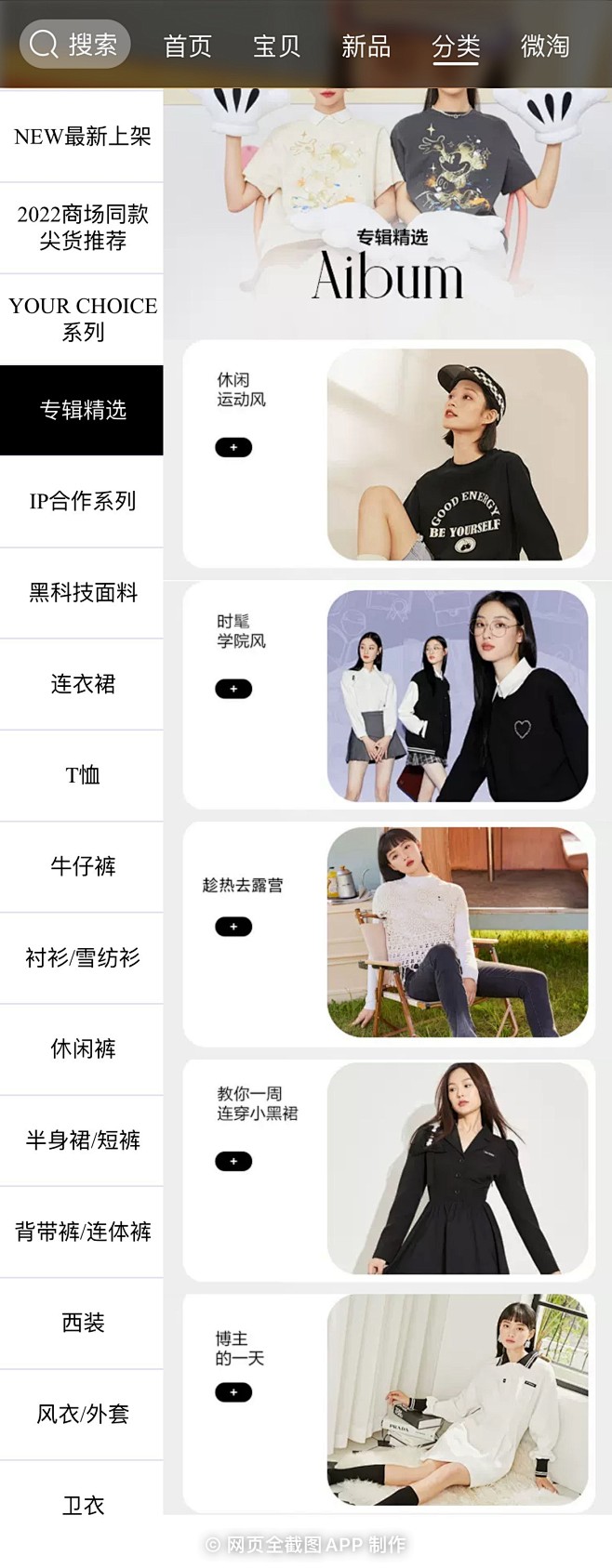Open the T恤 category

click(x=82, y=775)
